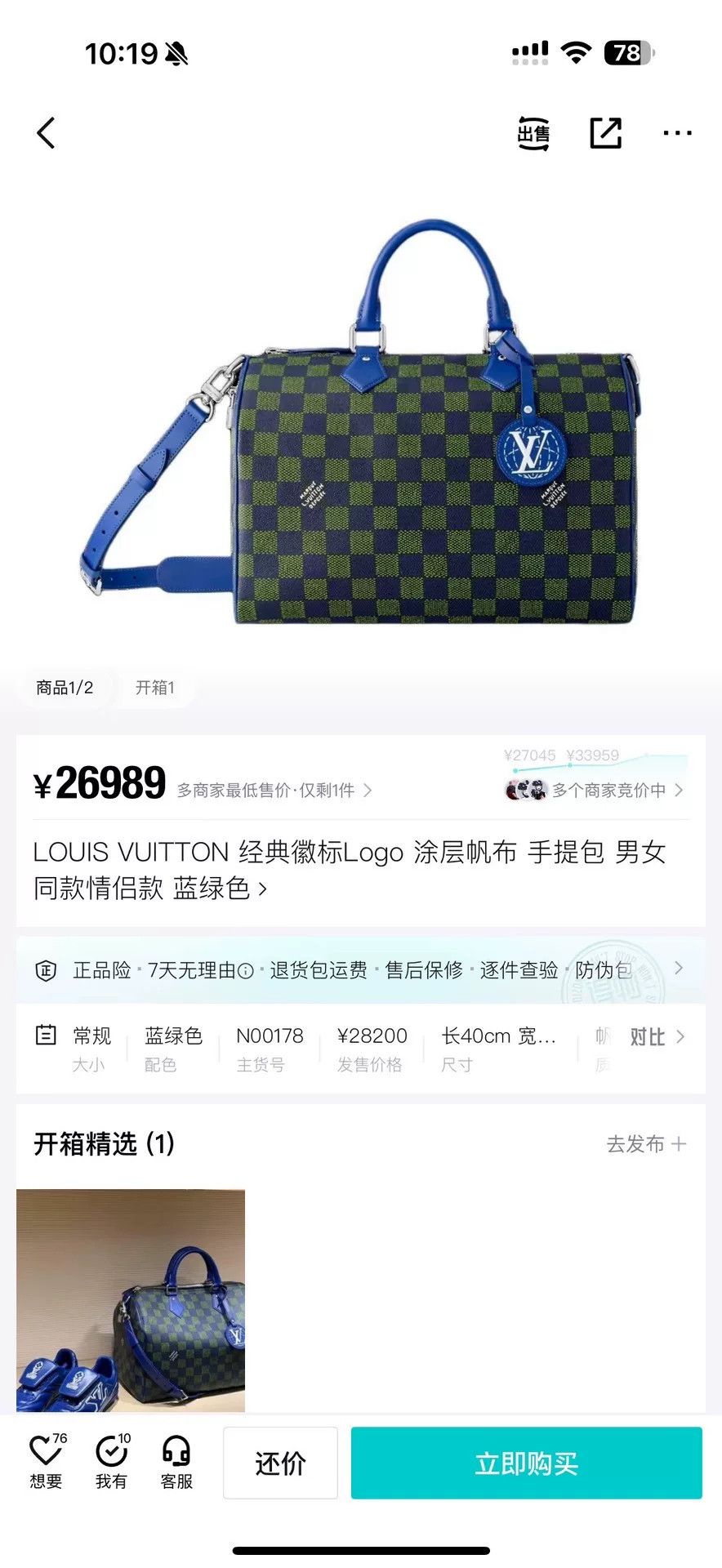Tap 去发布 to post an unboxing

[x=646, y=1144]
